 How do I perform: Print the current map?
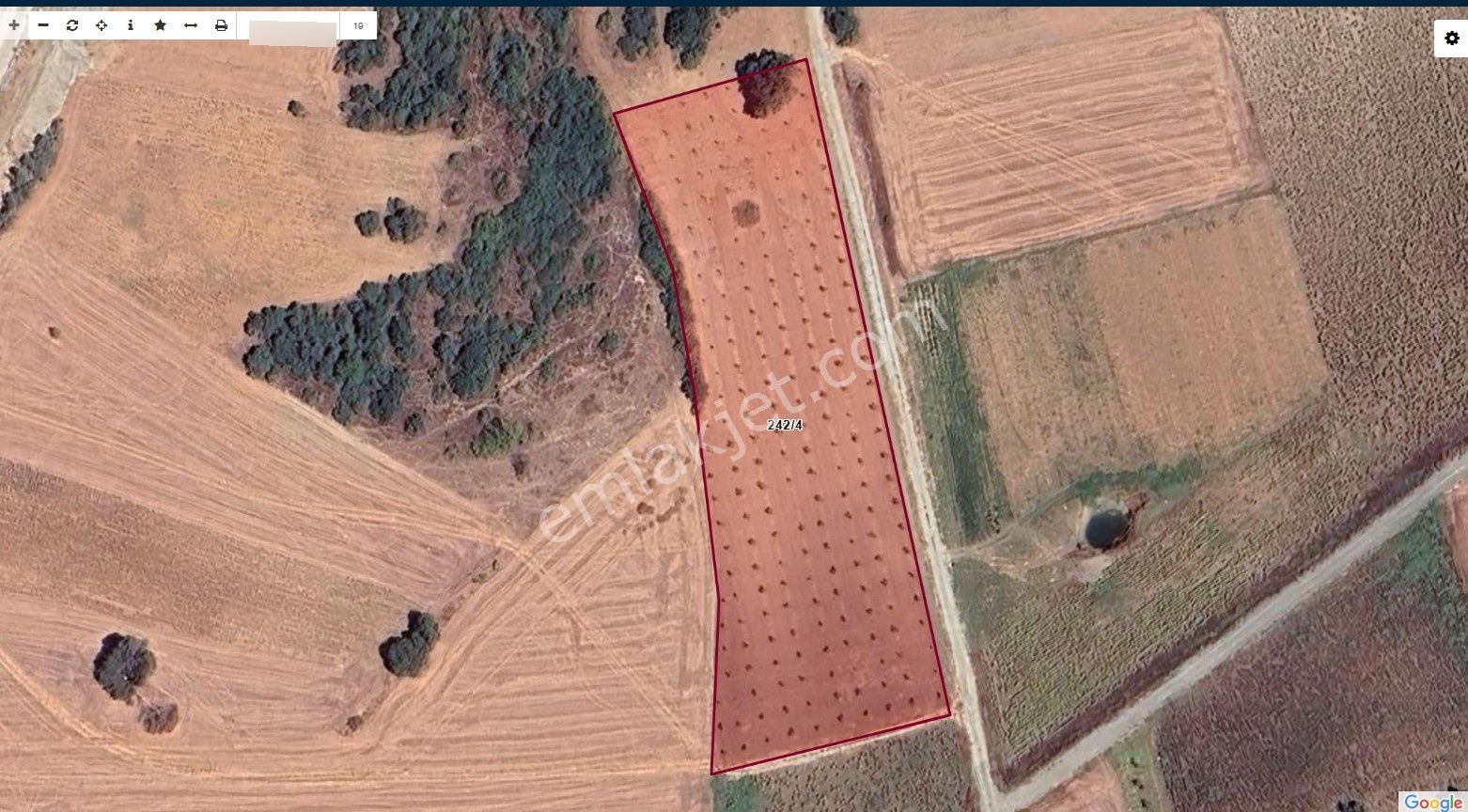click(221, 25)
